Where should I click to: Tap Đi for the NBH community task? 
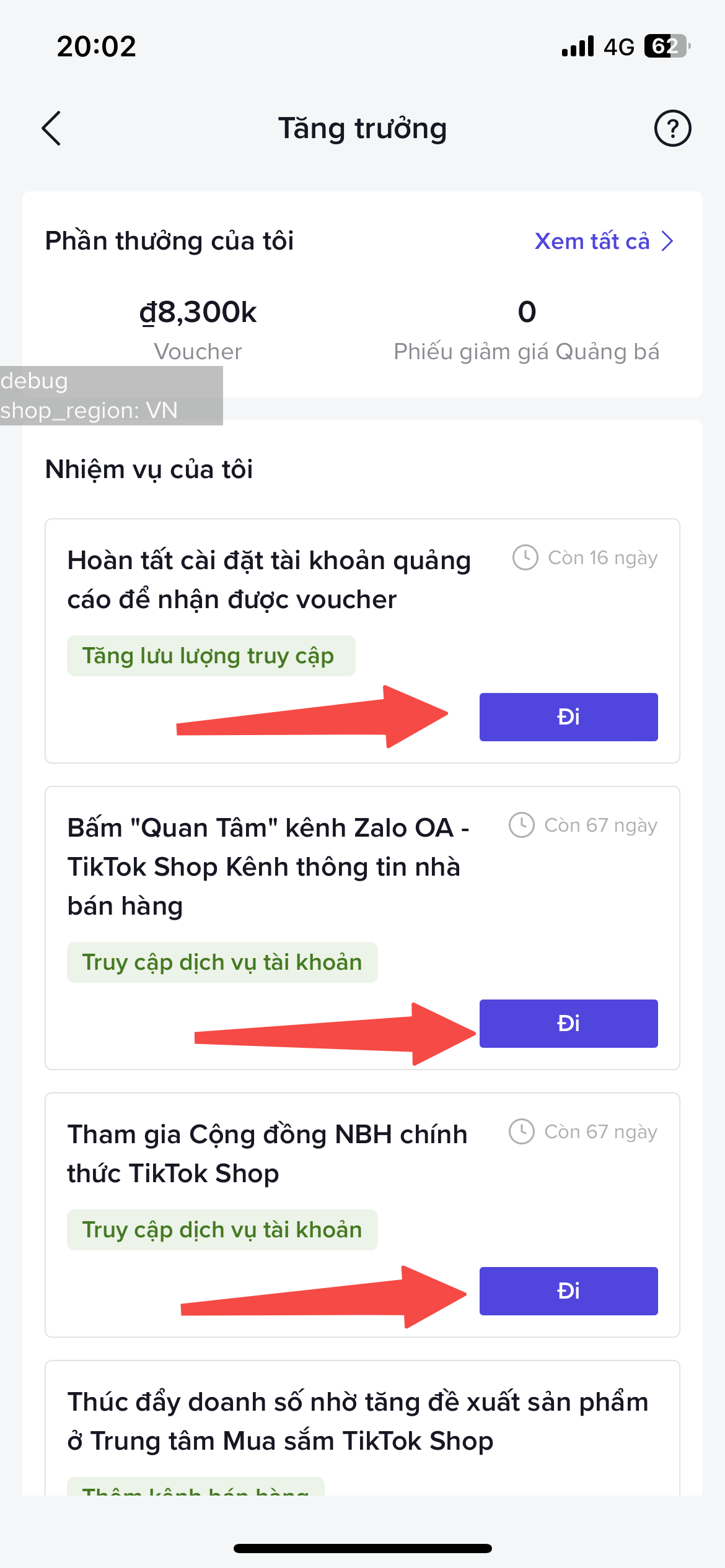pyautogui.click(x=568, y=1291)
